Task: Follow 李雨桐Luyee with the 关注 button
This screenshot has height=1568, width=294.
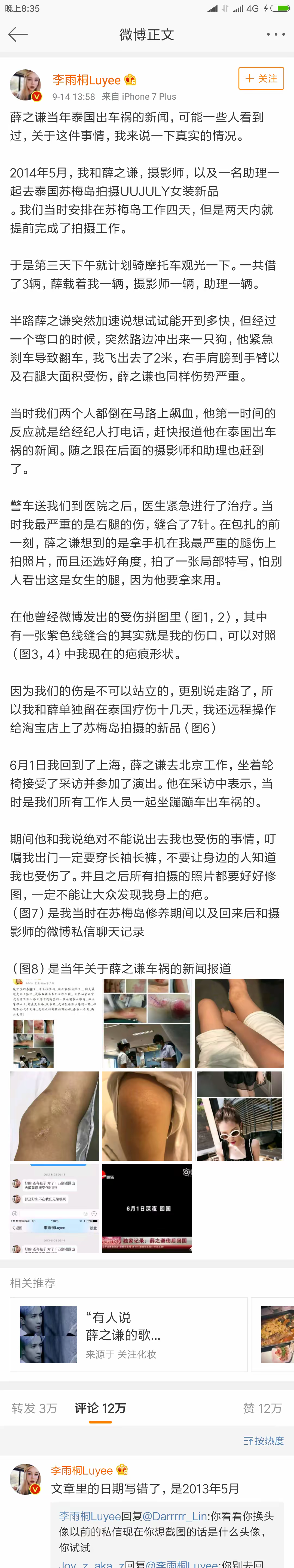Action: (261, 78)
